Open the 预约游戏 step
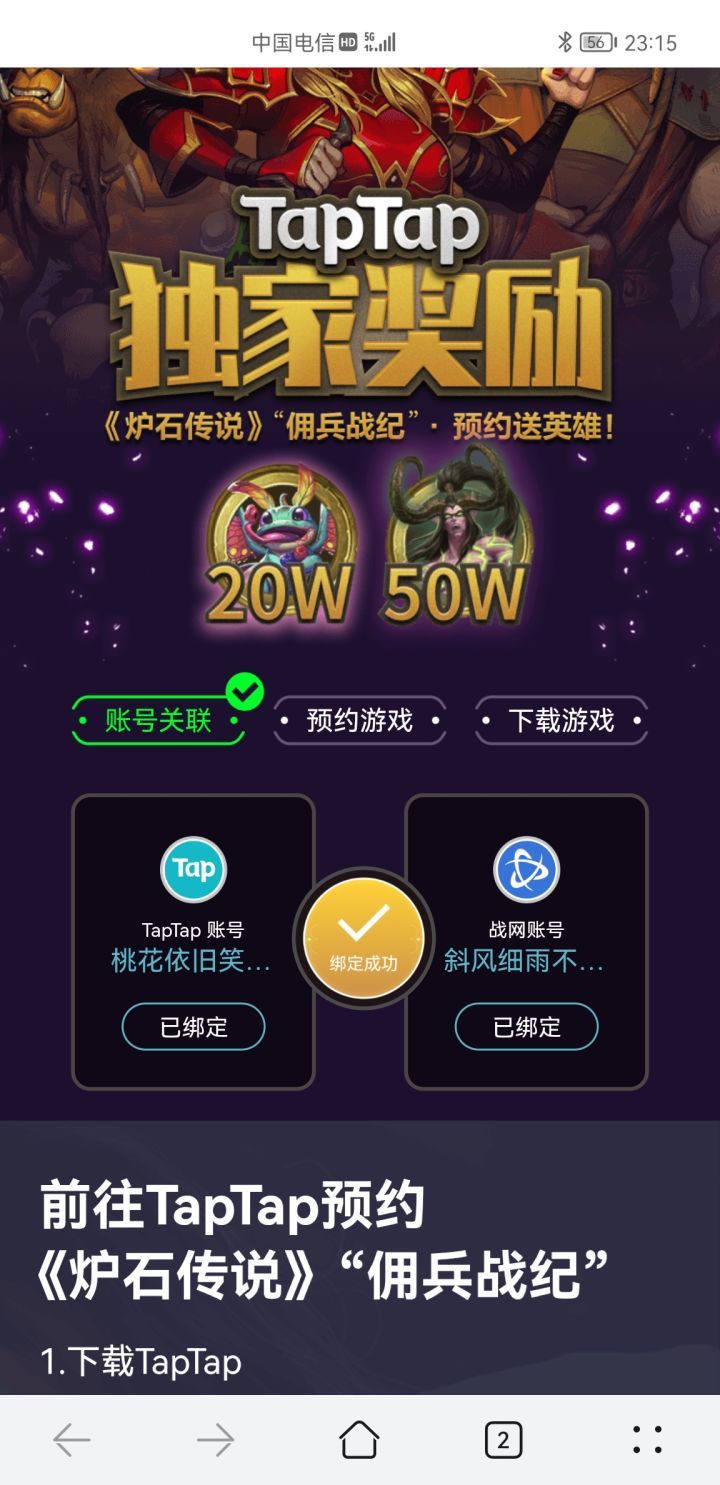Screen dimensions: 720x1485 (358, 719)
